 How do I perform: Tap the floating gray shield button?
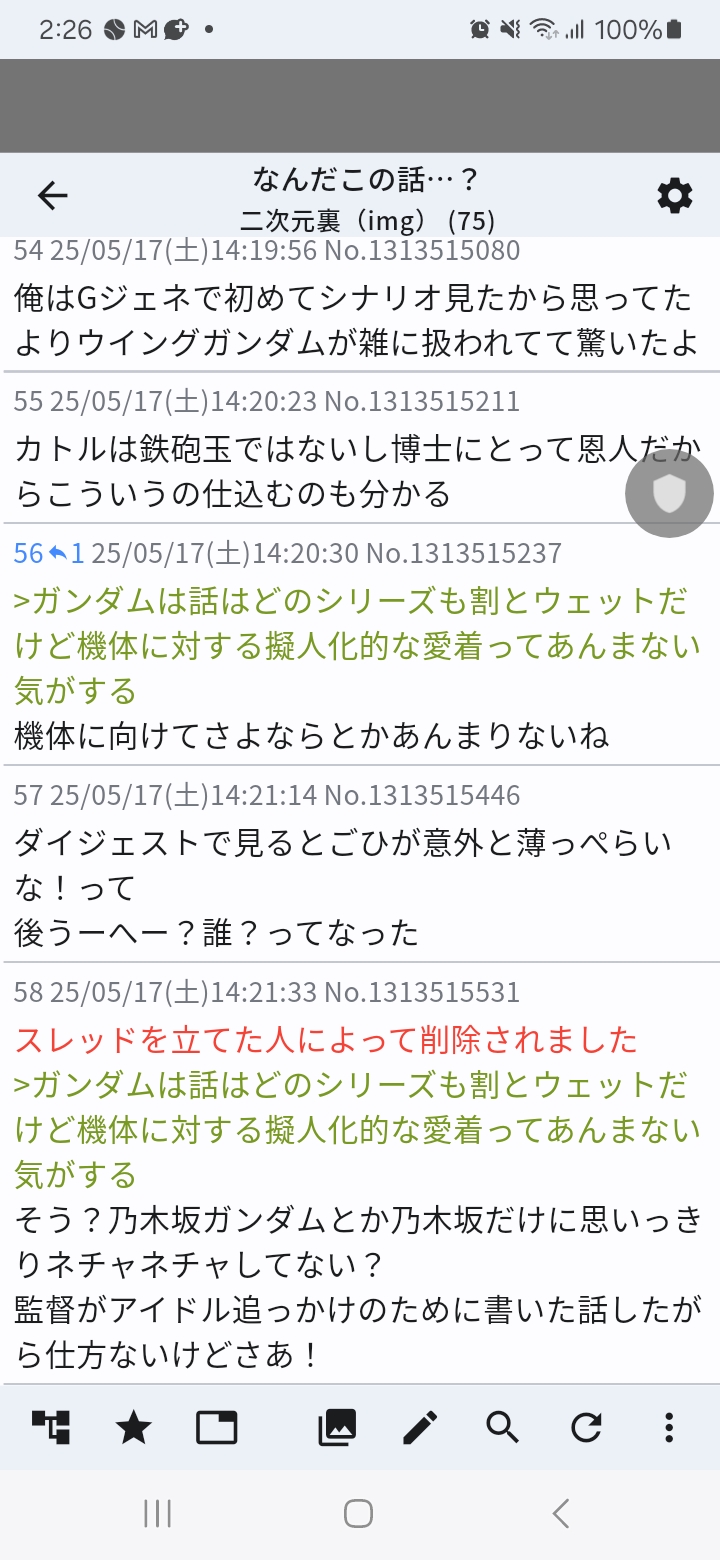[x=669, y=494]
